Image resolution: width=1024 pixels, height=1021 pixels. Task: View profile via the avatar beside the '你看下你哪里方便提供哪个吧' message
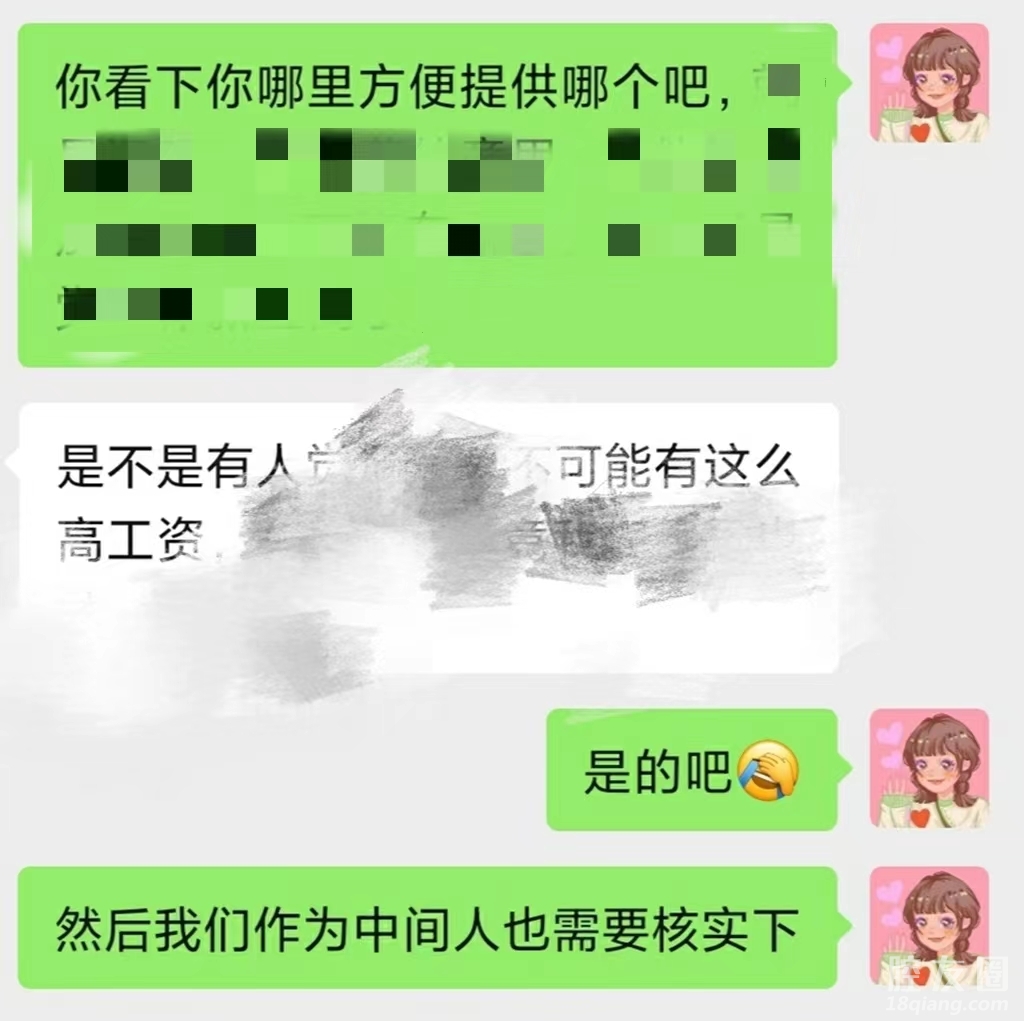pos(928,82)
